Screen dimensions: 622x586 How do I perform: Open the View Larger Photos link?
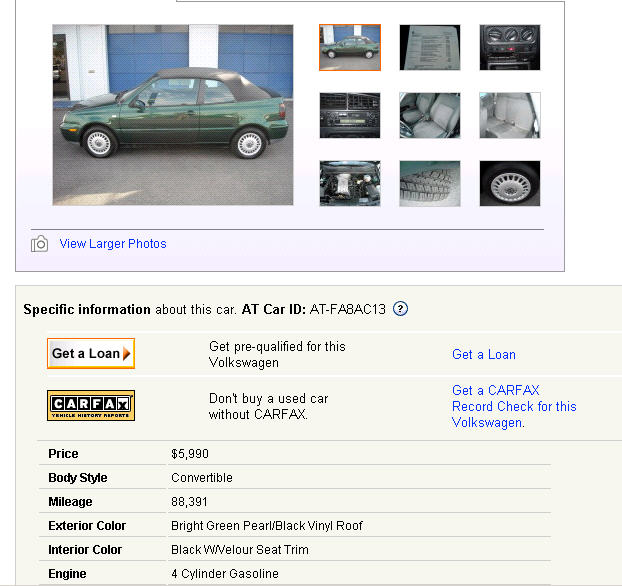112,244
